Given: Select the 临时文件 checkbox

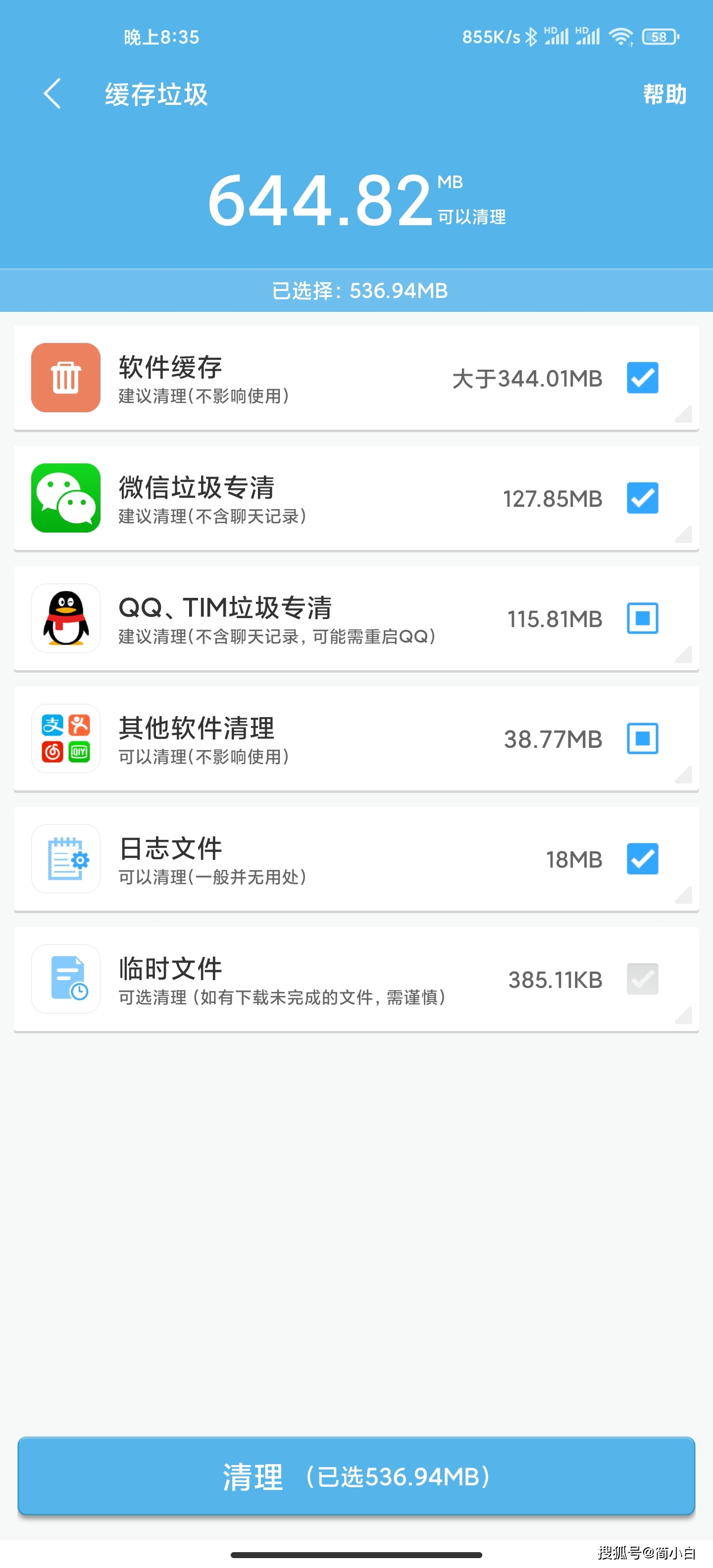Looking at the screenshot, I should coord(642,979).
